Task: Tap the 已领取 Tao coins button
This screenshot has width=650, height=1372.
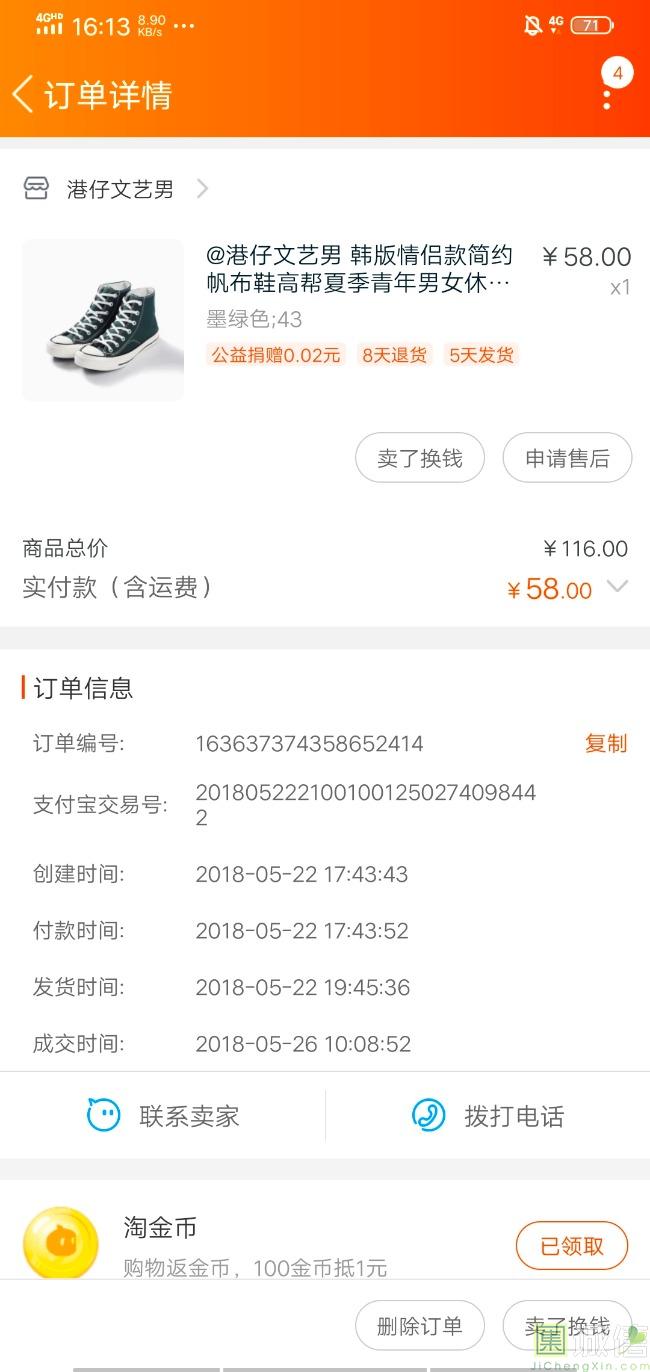Action: 572,1246
